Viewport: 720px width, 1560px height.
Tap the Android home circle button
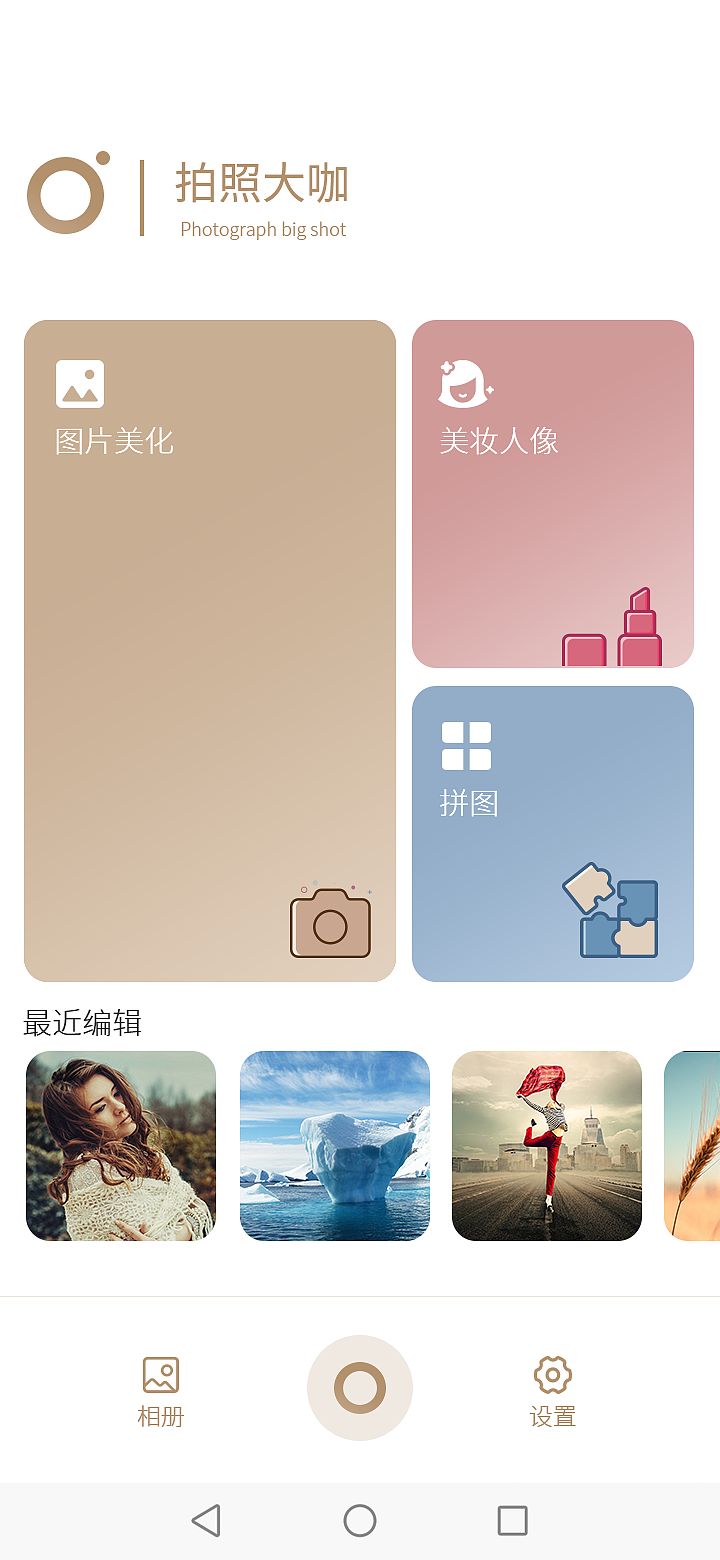click(360, 1519)
